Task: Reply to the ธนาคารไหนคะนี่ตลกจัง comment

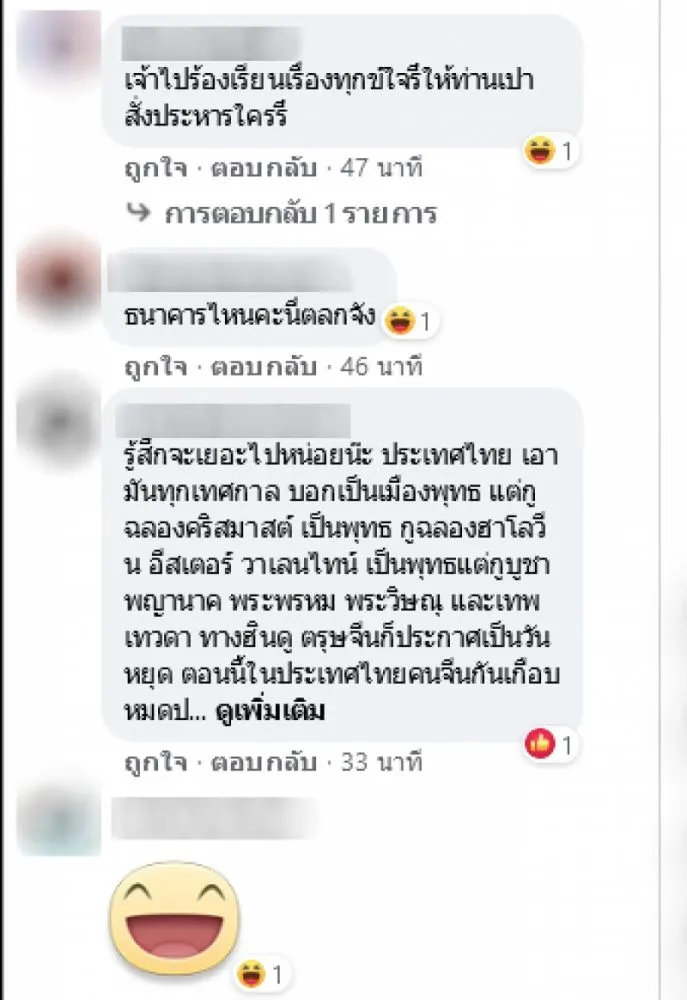Action: pos(260,367)
